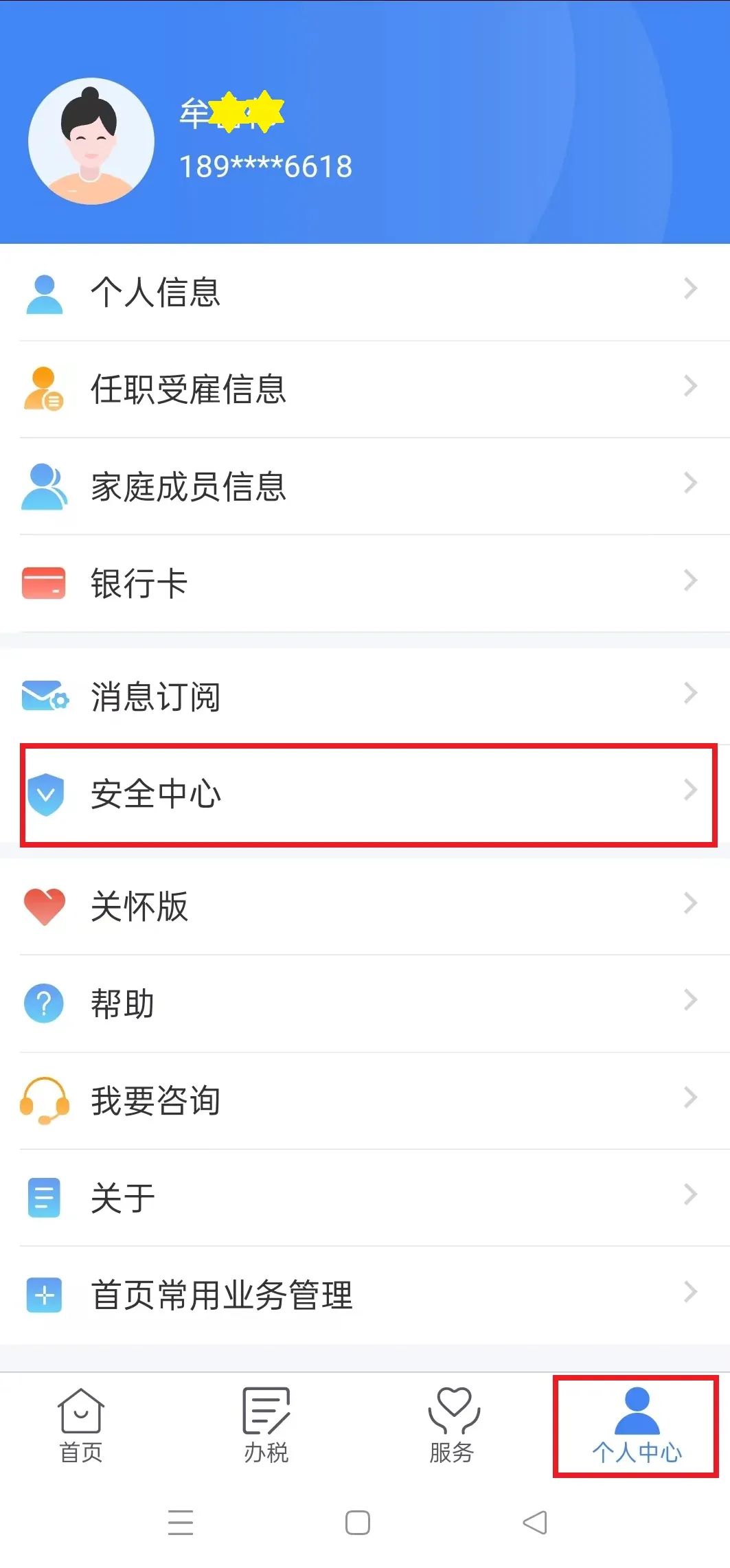Switch to 关怀版

(x=364, y=906)
